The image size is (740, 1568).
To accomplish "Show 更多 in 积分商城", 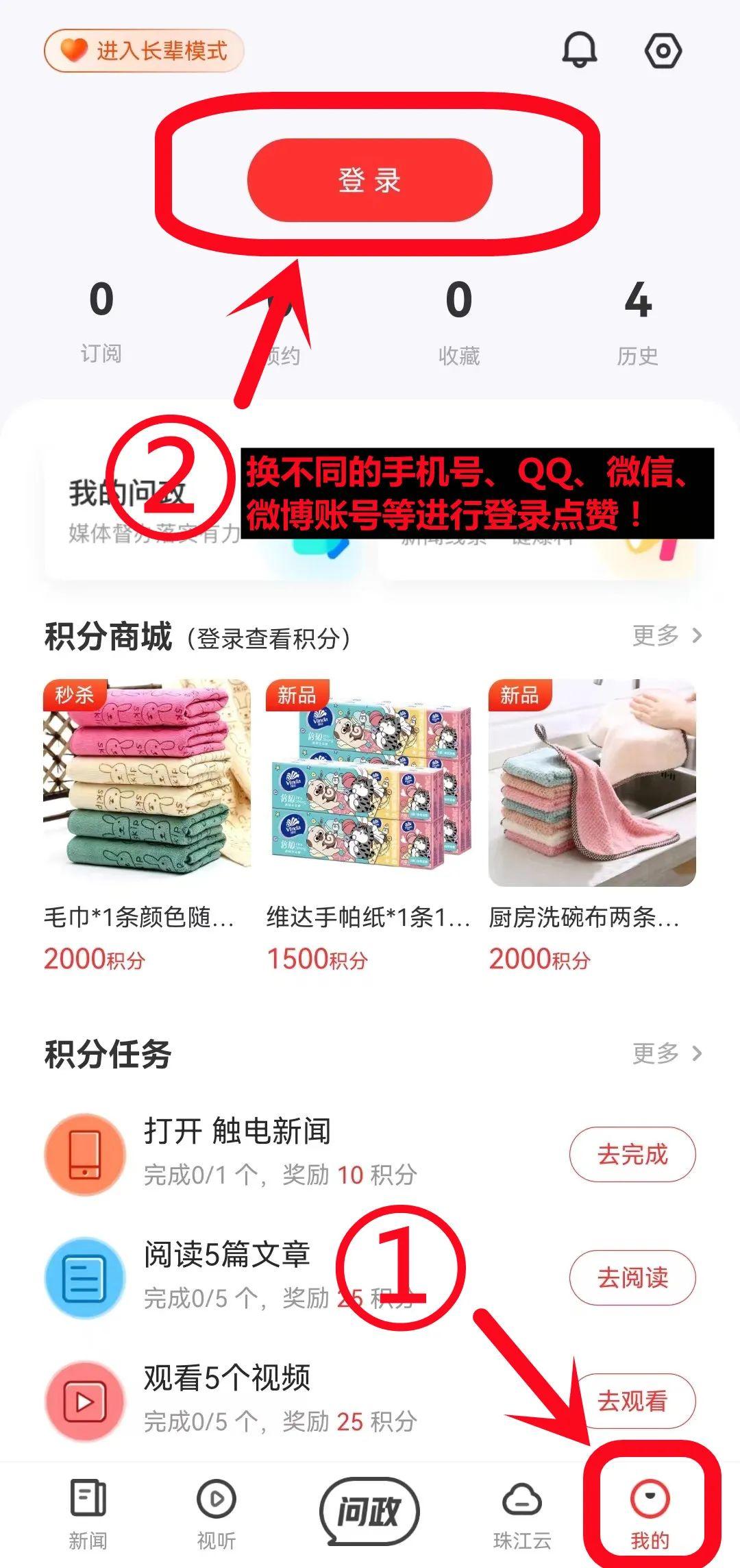I will [666, 636].
